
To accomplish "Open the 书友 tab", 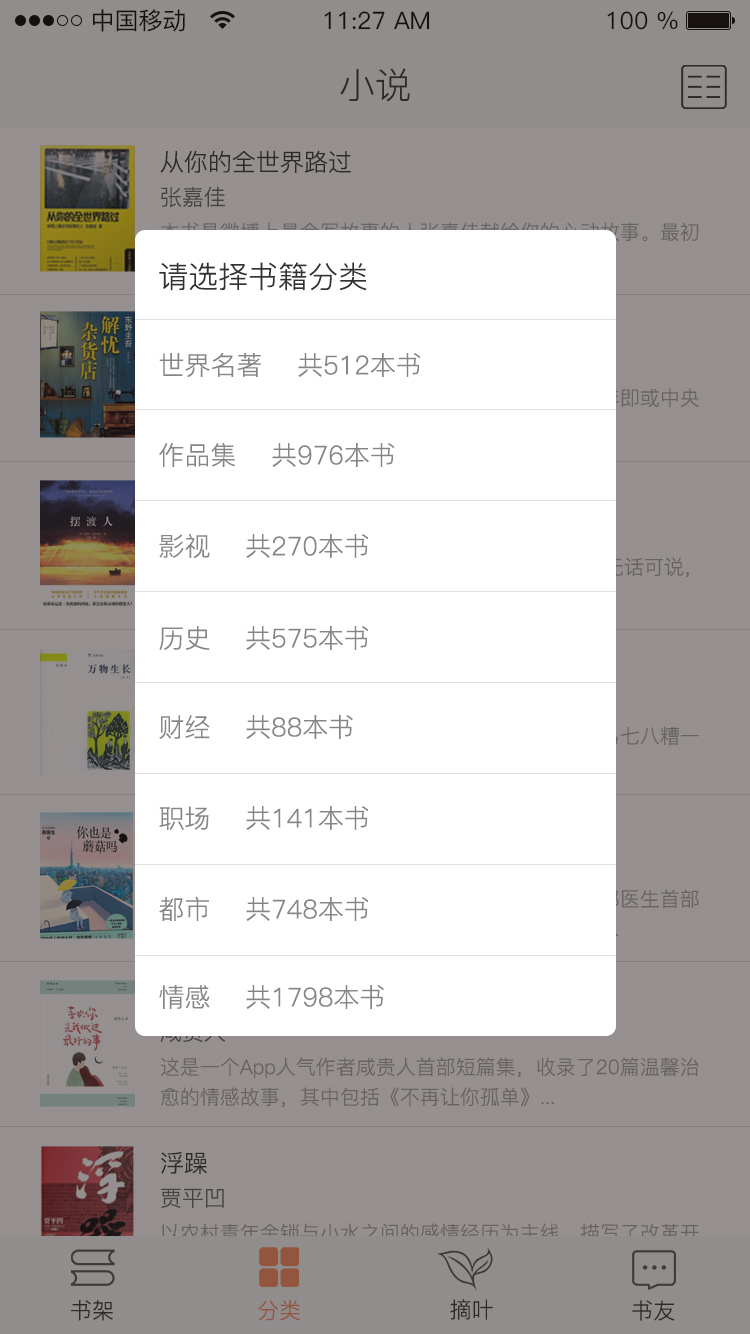I will point(654,1285).
